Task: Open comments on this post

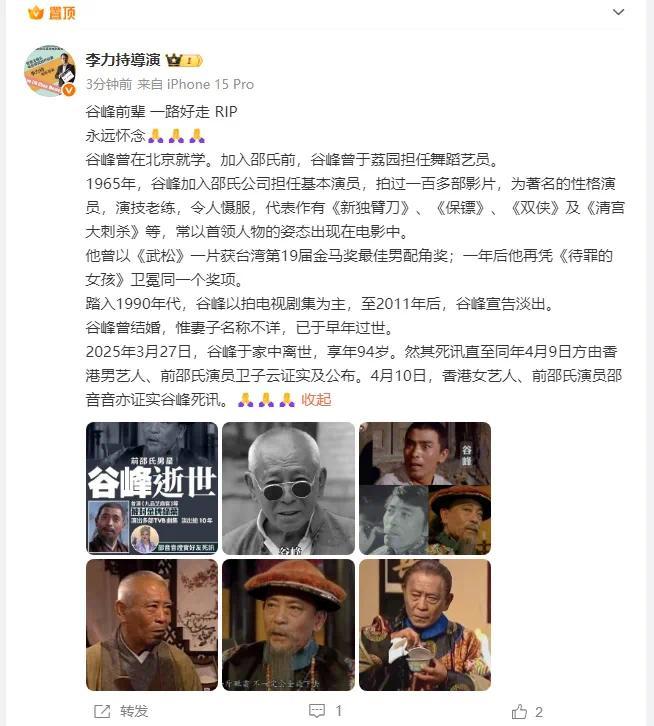Action: [x=326, y=711]
